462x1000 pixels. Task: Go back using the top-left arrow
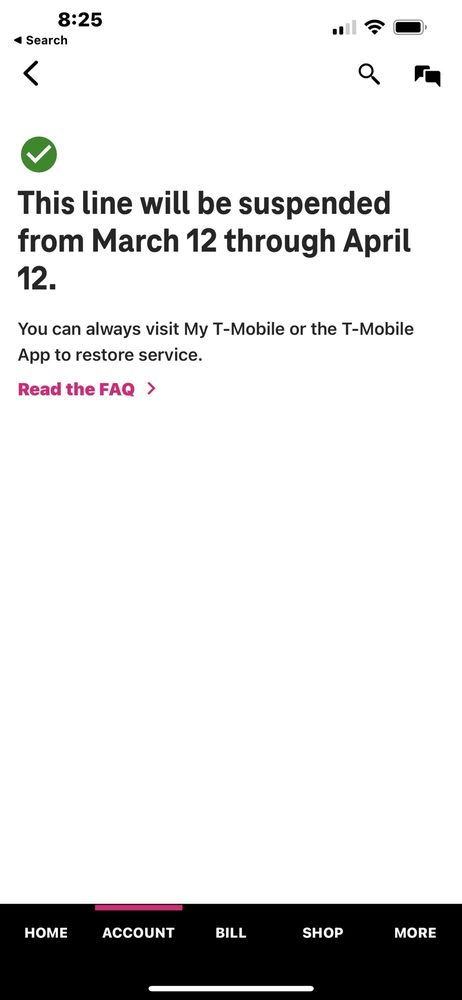click(31, 73)
